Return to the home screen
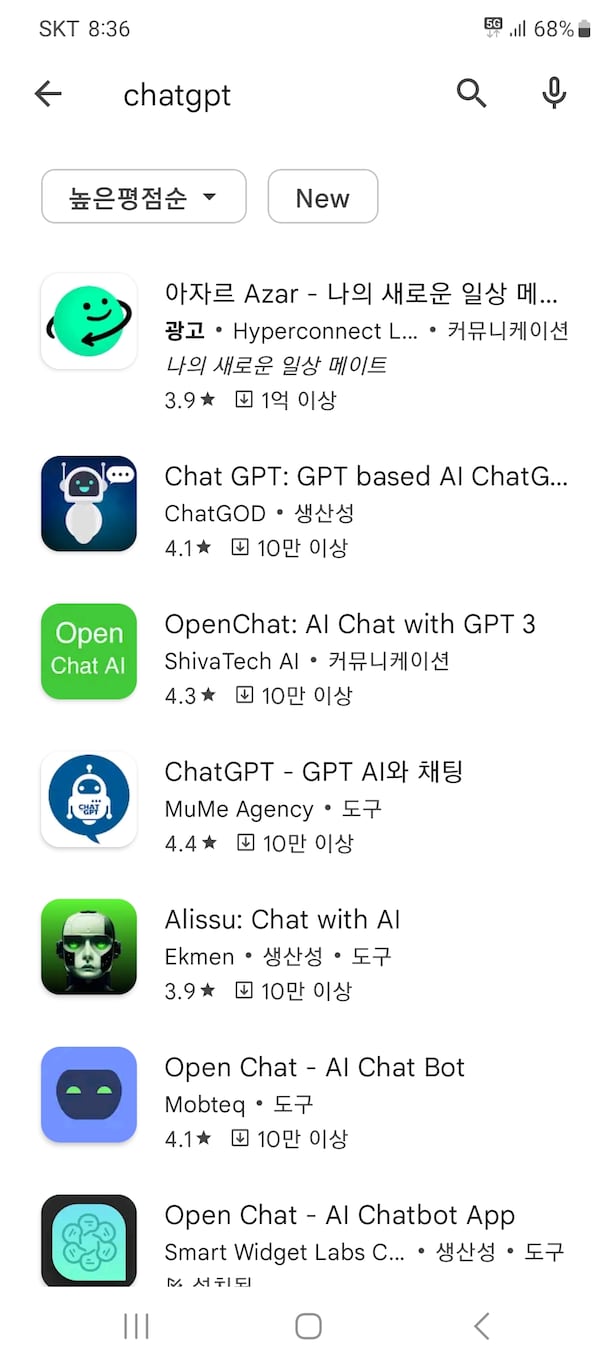The image size is (616, 1369). [x=308, y=1326]
